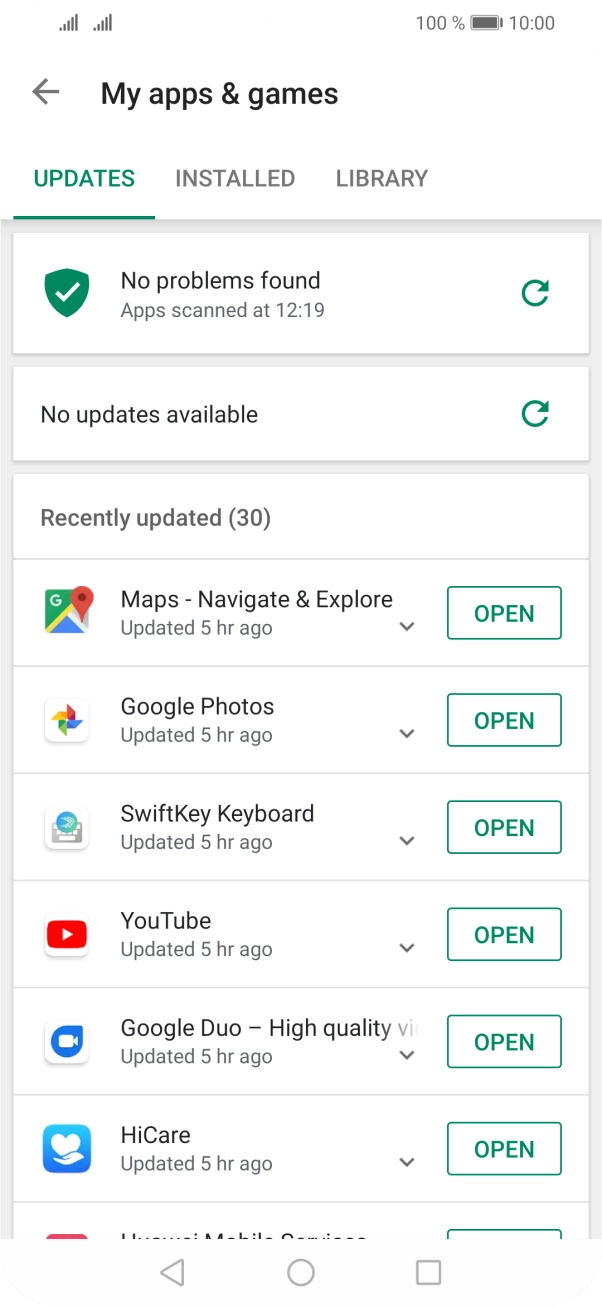
Task: Expand update details for Maps
Action: [407, 627]
